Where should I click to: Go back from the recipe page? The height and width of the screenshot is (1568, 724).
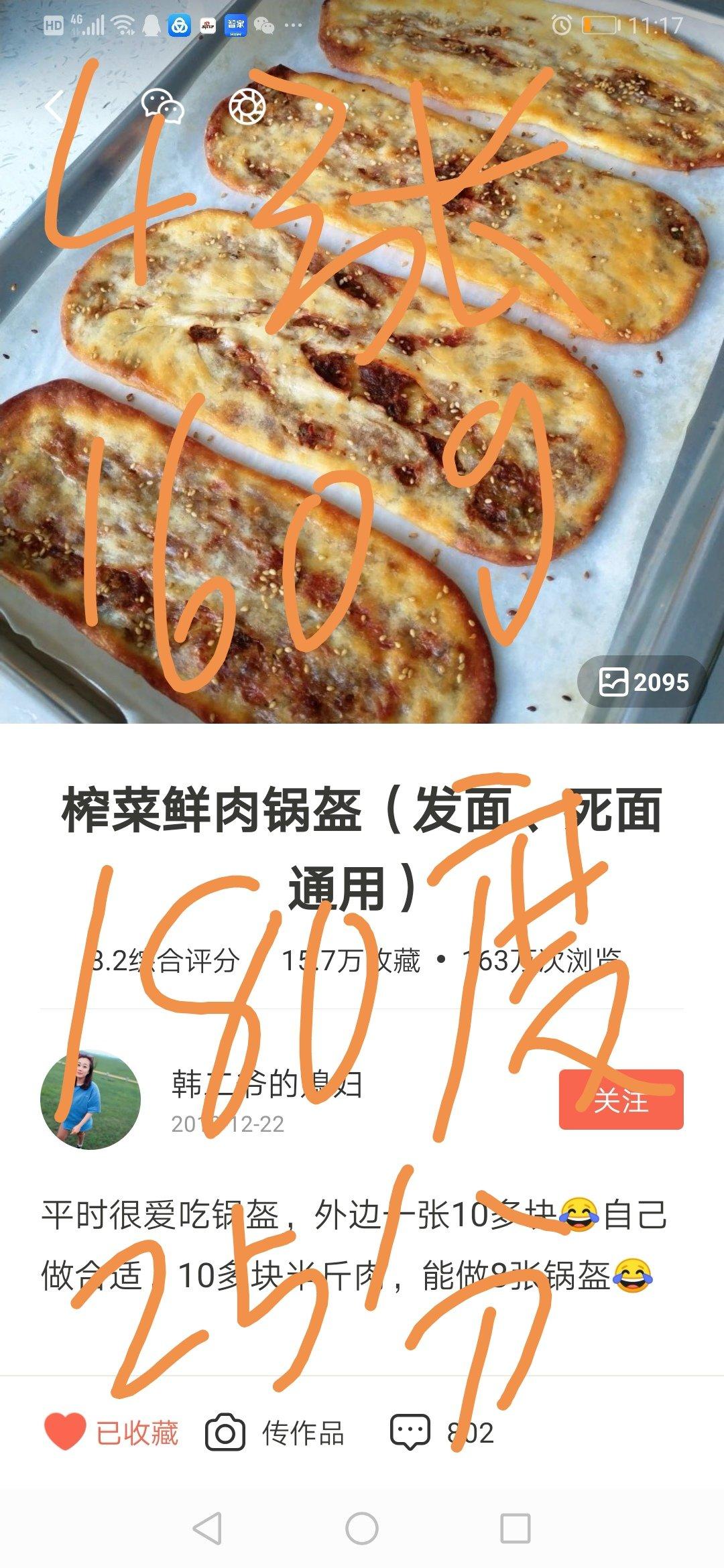coord(55,107)
